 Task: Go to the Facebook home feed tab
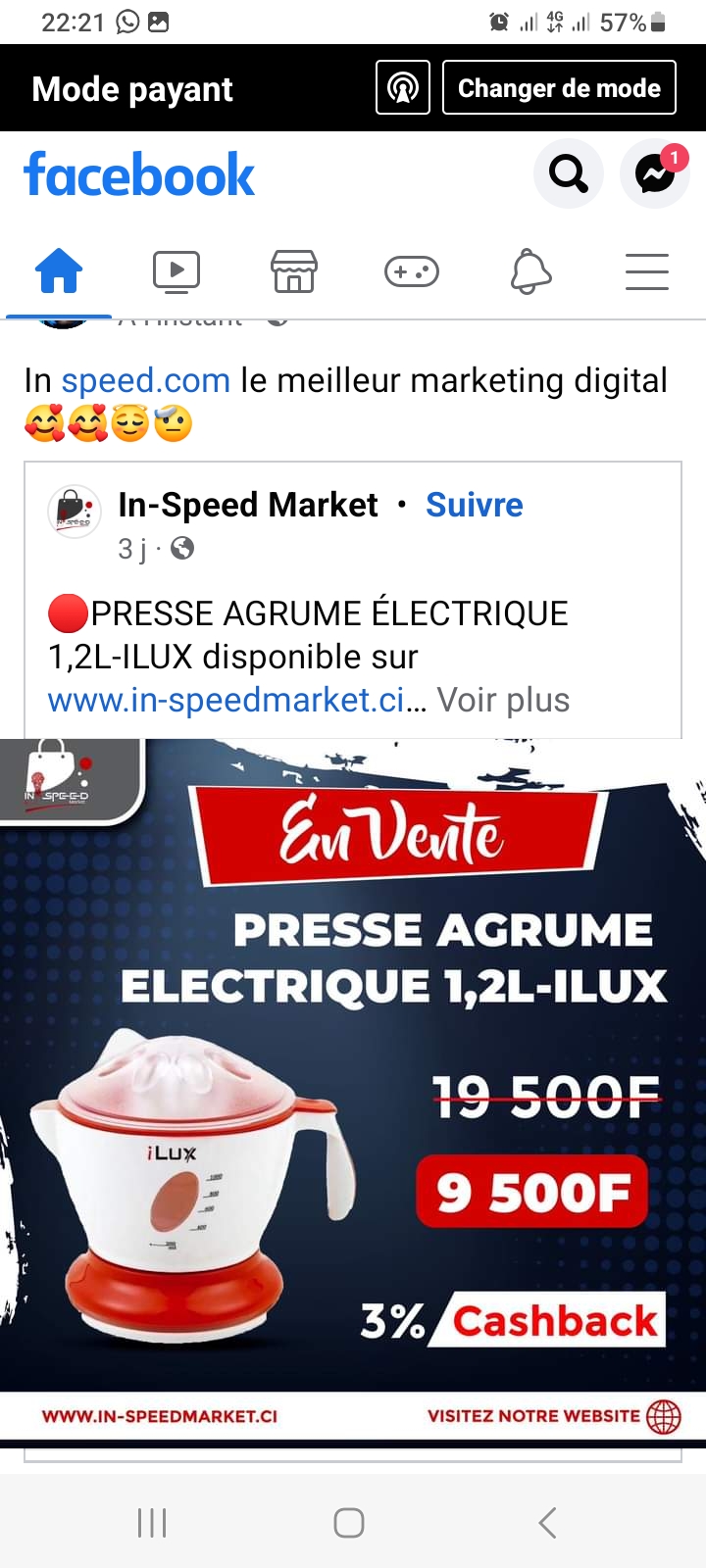[x=59, y=271]
